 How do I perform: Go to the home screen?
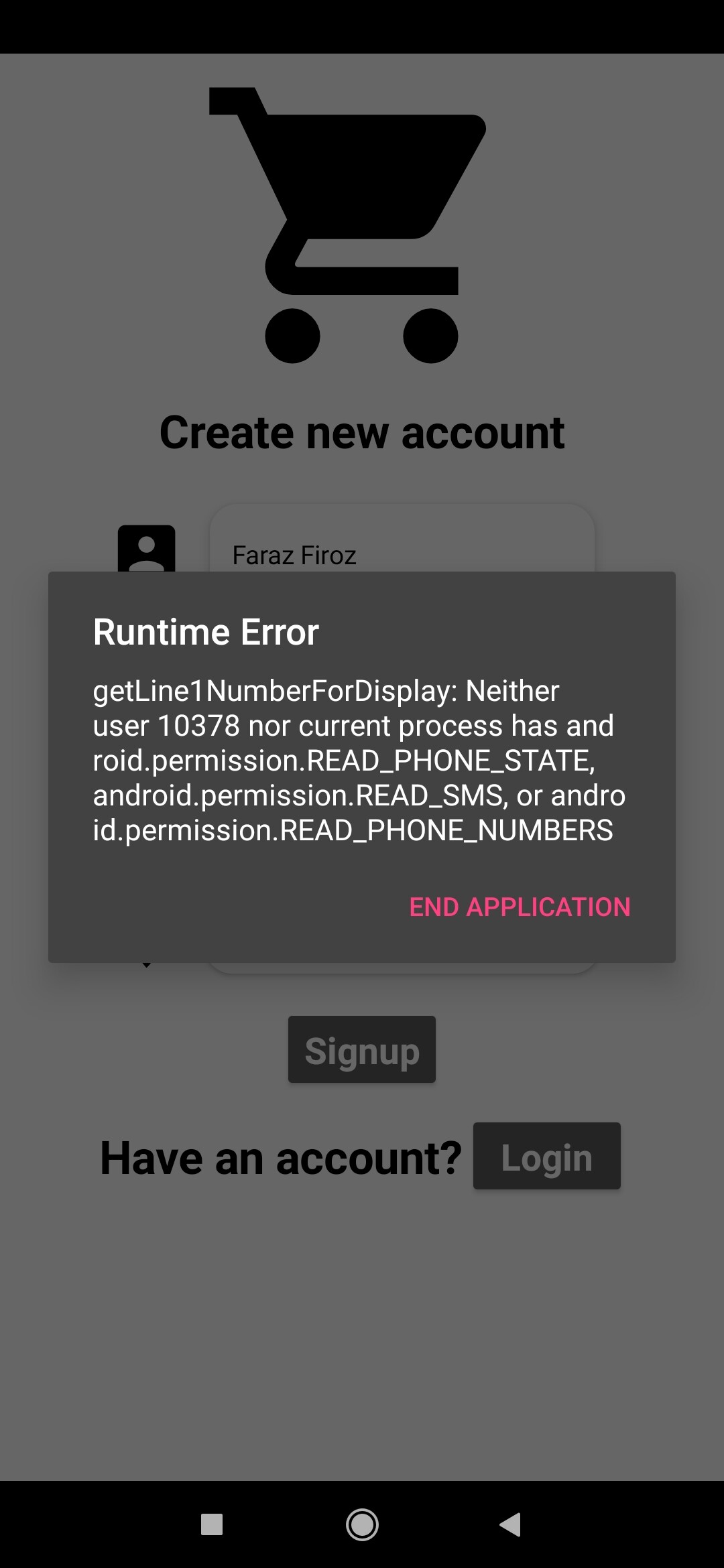362,1524
